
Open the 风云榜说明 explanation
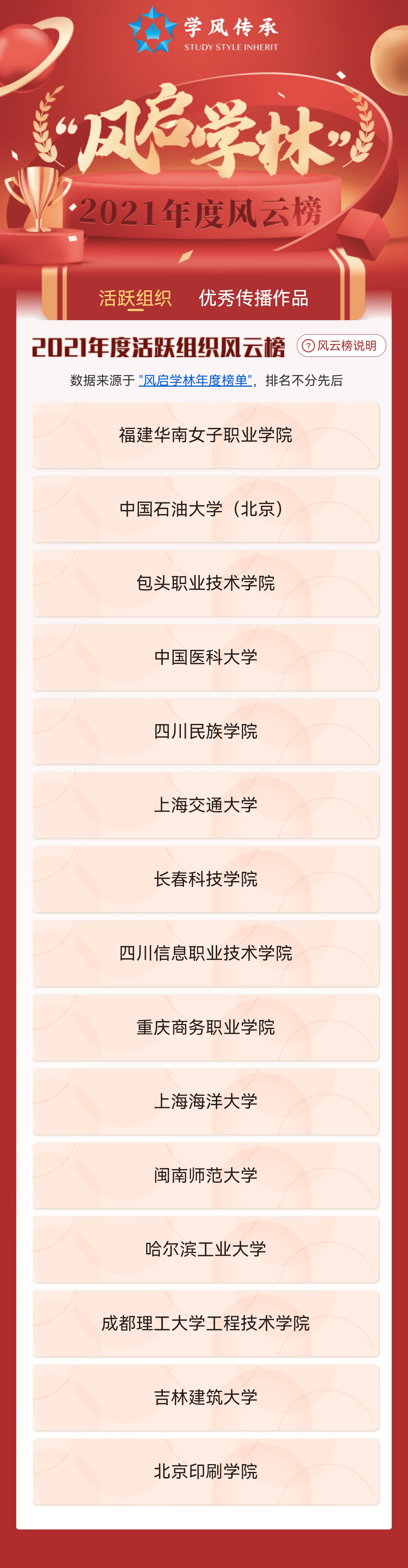(341, 346)
